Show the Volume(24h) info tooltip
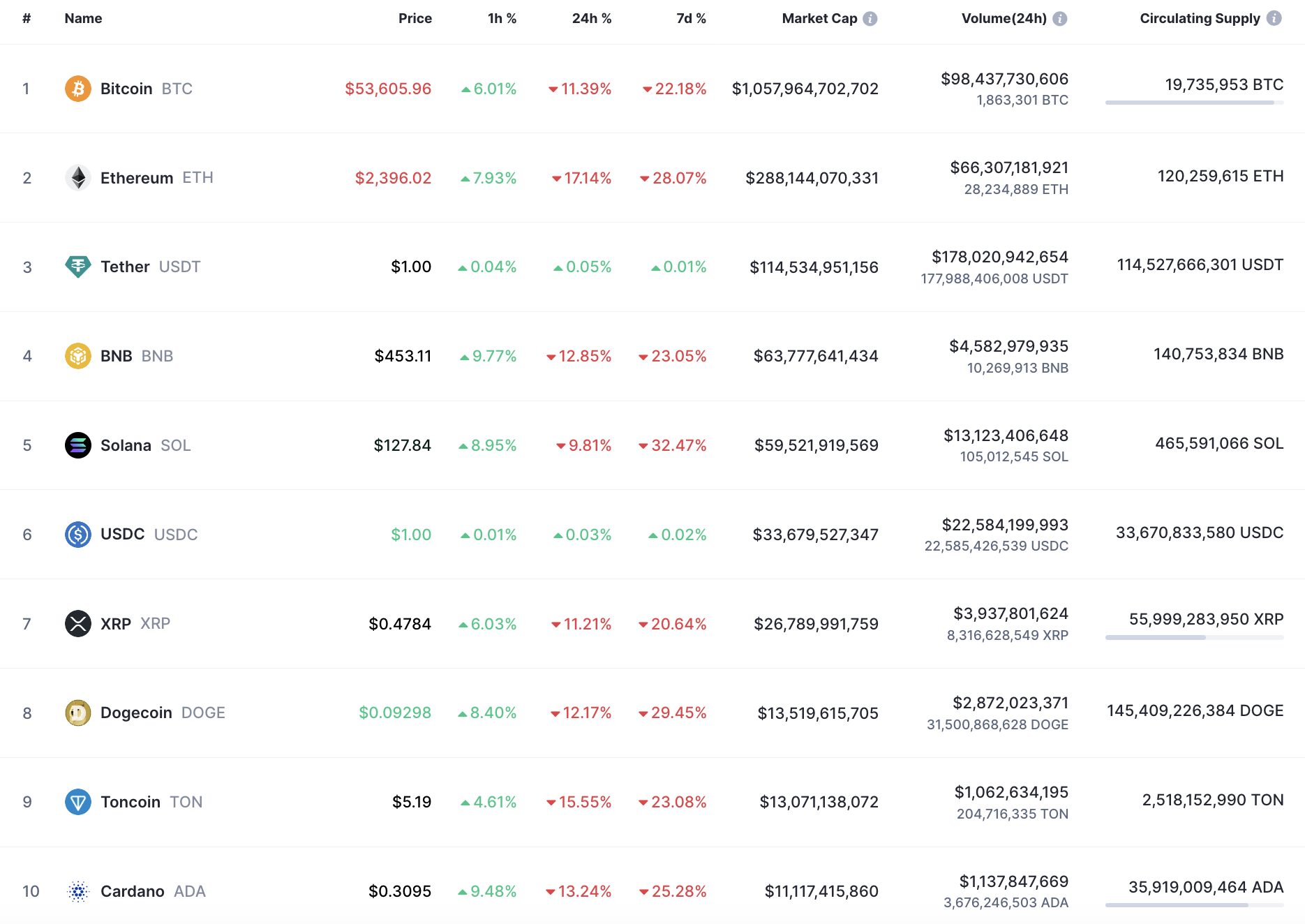The image size is (1305, 924). pos(1060,19)
